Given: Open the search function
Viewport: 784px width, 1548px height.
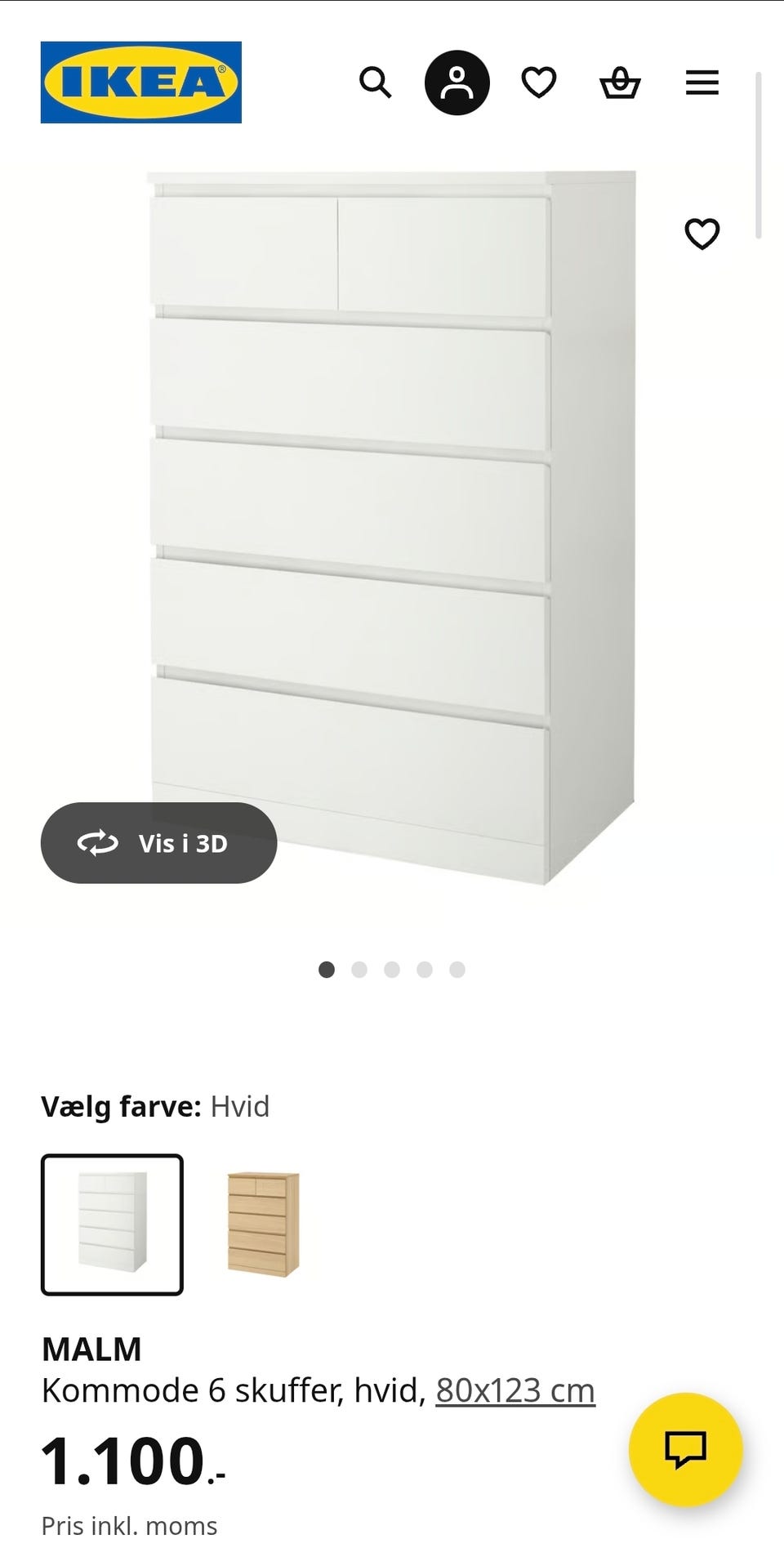Looking at the screenshot, I should tap(376, 82).
